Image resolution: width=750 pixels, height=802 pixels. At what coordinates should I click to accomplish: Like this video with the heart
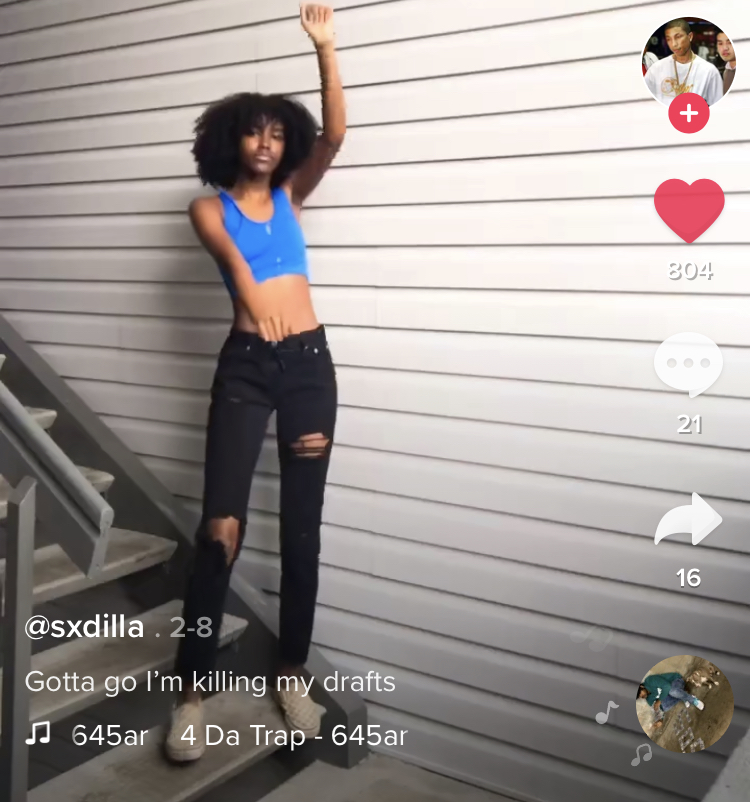(689, 210)
